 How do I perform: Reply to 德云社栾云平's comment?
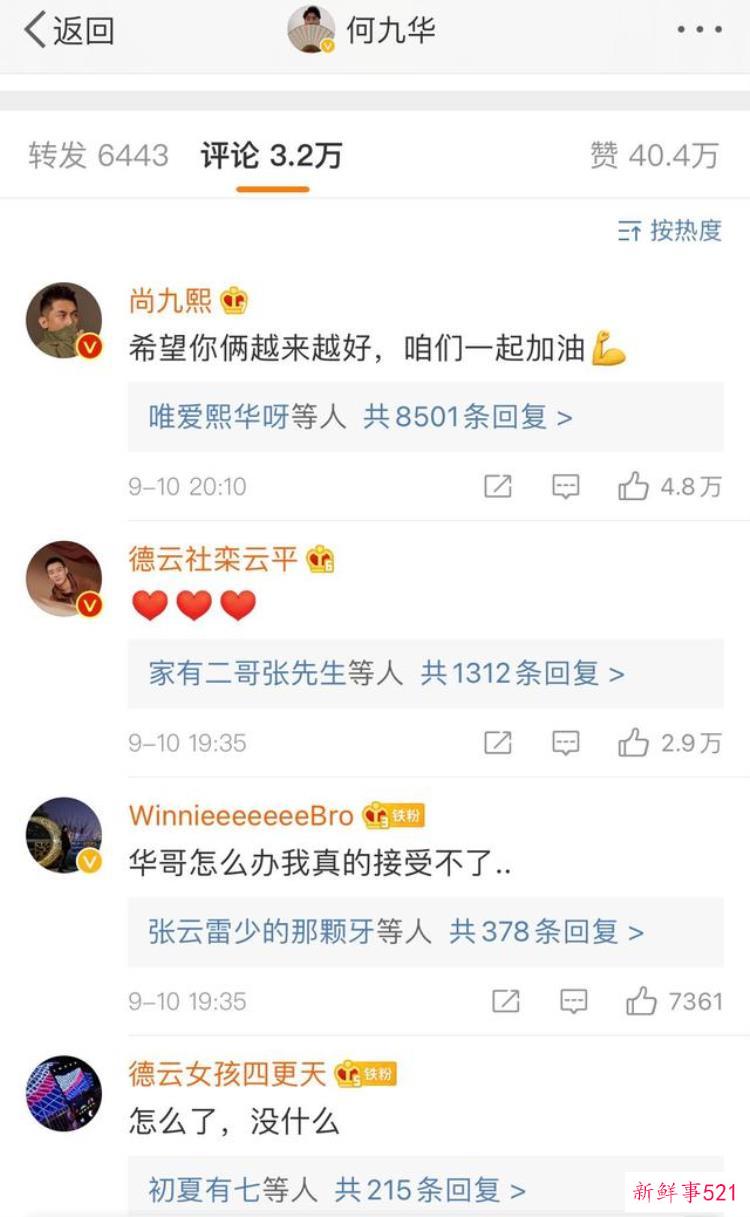[x=566, y=743]
